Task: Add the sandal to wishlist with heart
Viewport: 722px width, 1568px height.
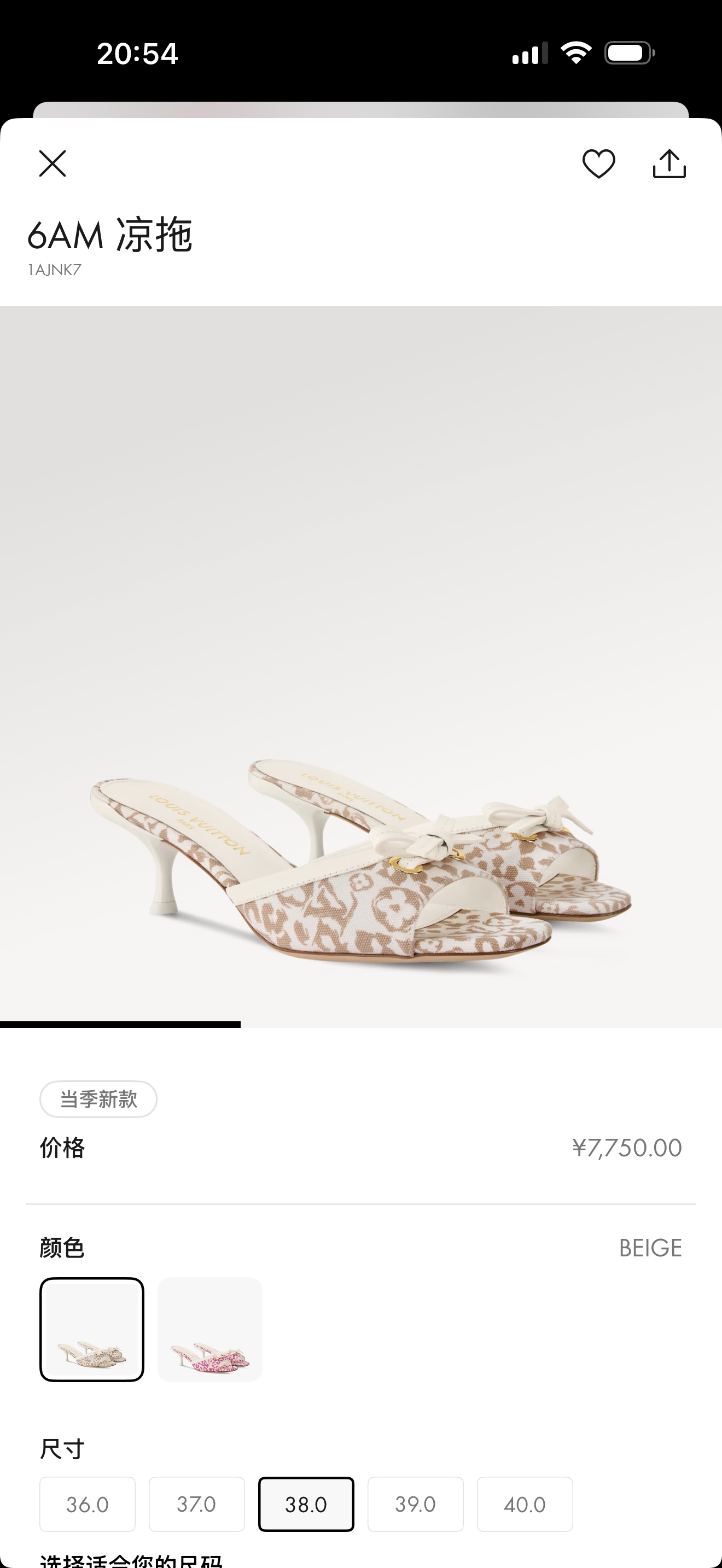Action: [x=598, y=163]
